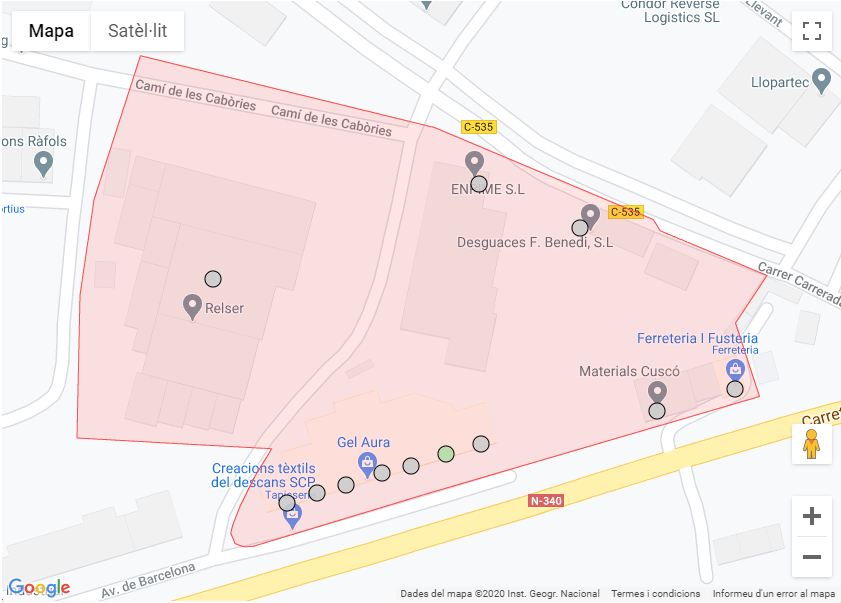Viewport: 841px width, 603px height.
Task: Open the Google logo link
Action: tap(39, 588)
